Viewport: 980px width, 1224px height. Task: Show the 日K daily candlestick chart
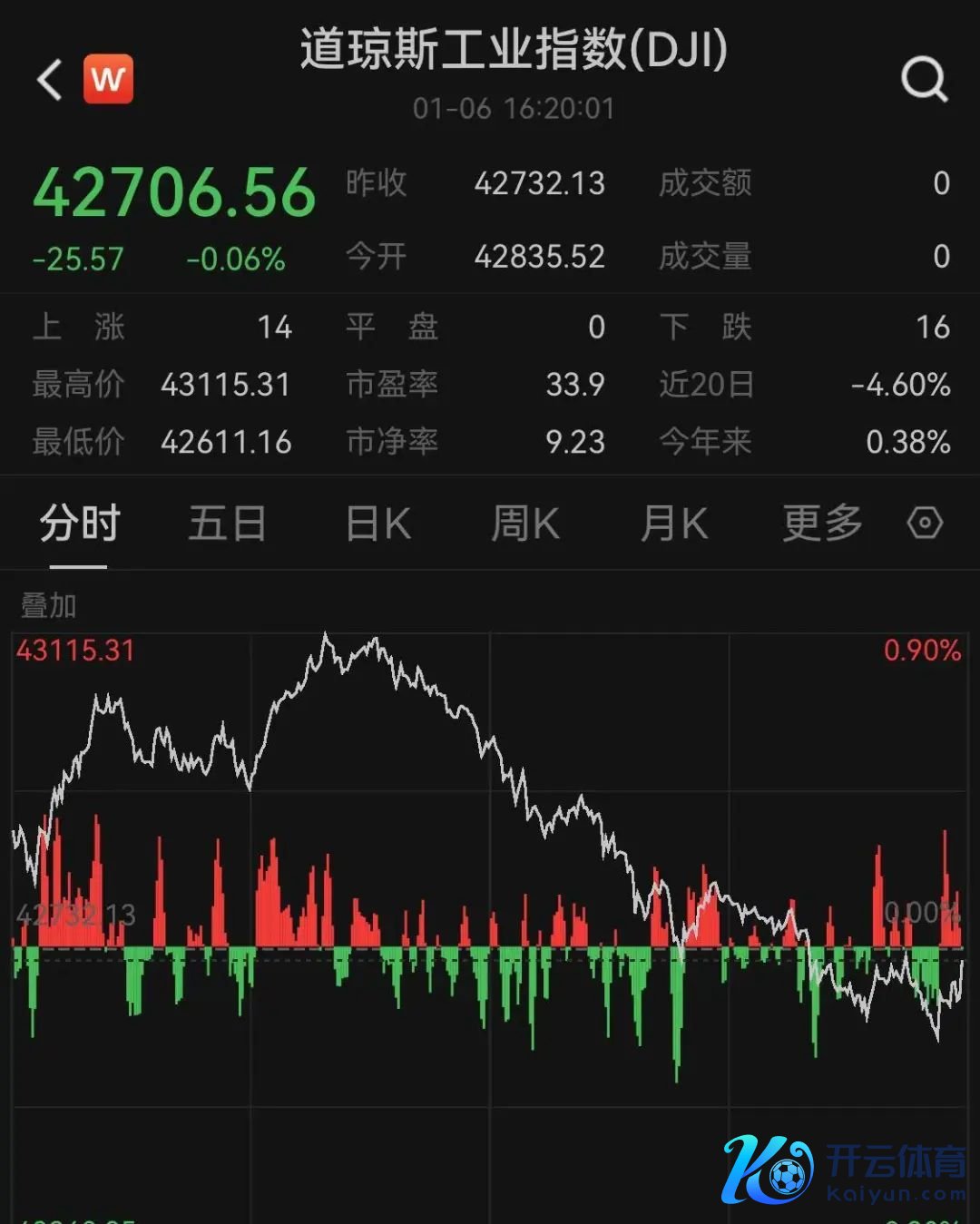pos(377,524)
